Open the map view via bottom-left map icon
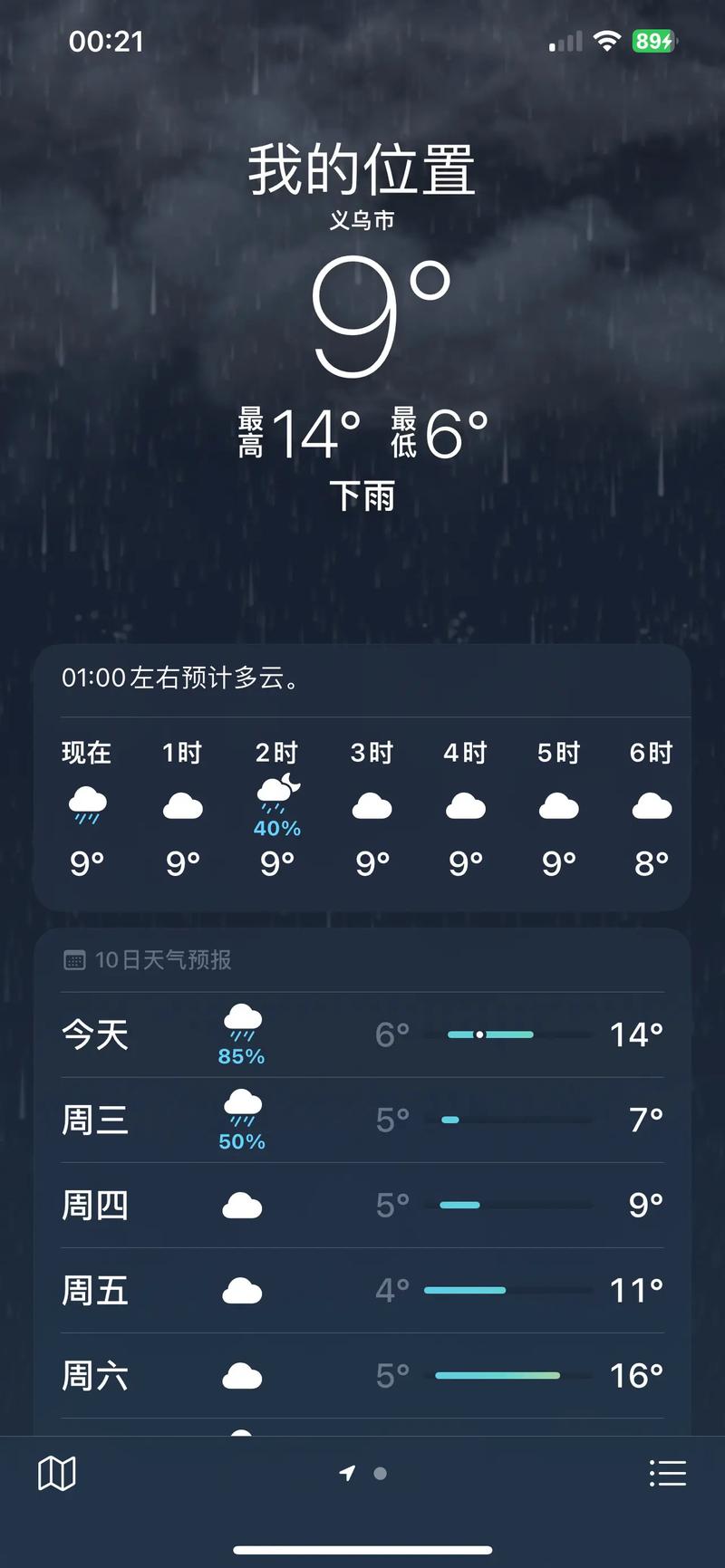 click(56, 1472)
